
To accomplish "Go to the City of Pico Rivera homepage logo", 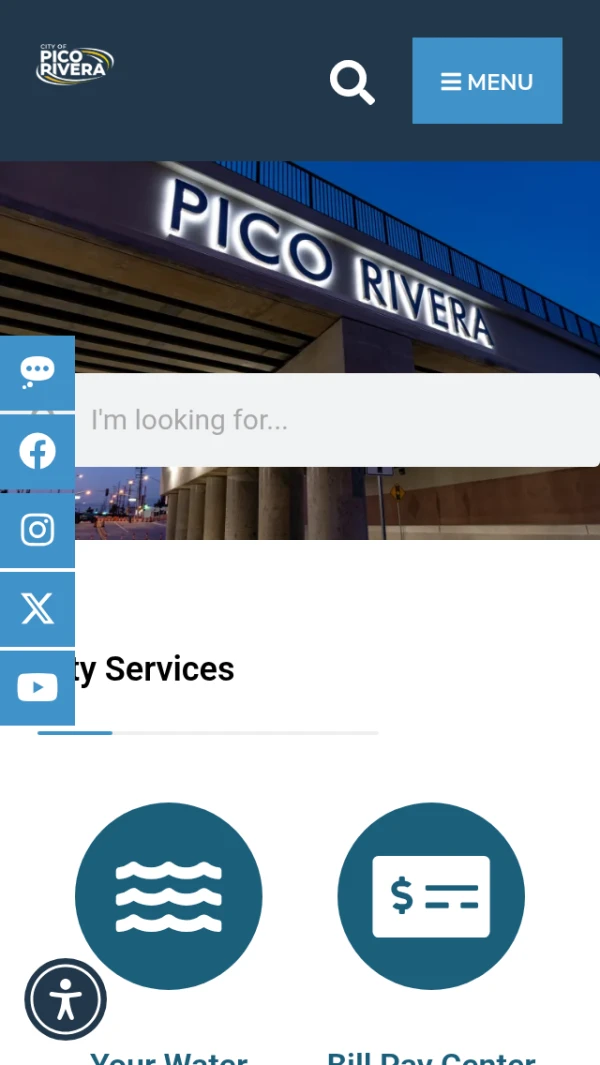I will pyautogui.click(x=75, y=65).
